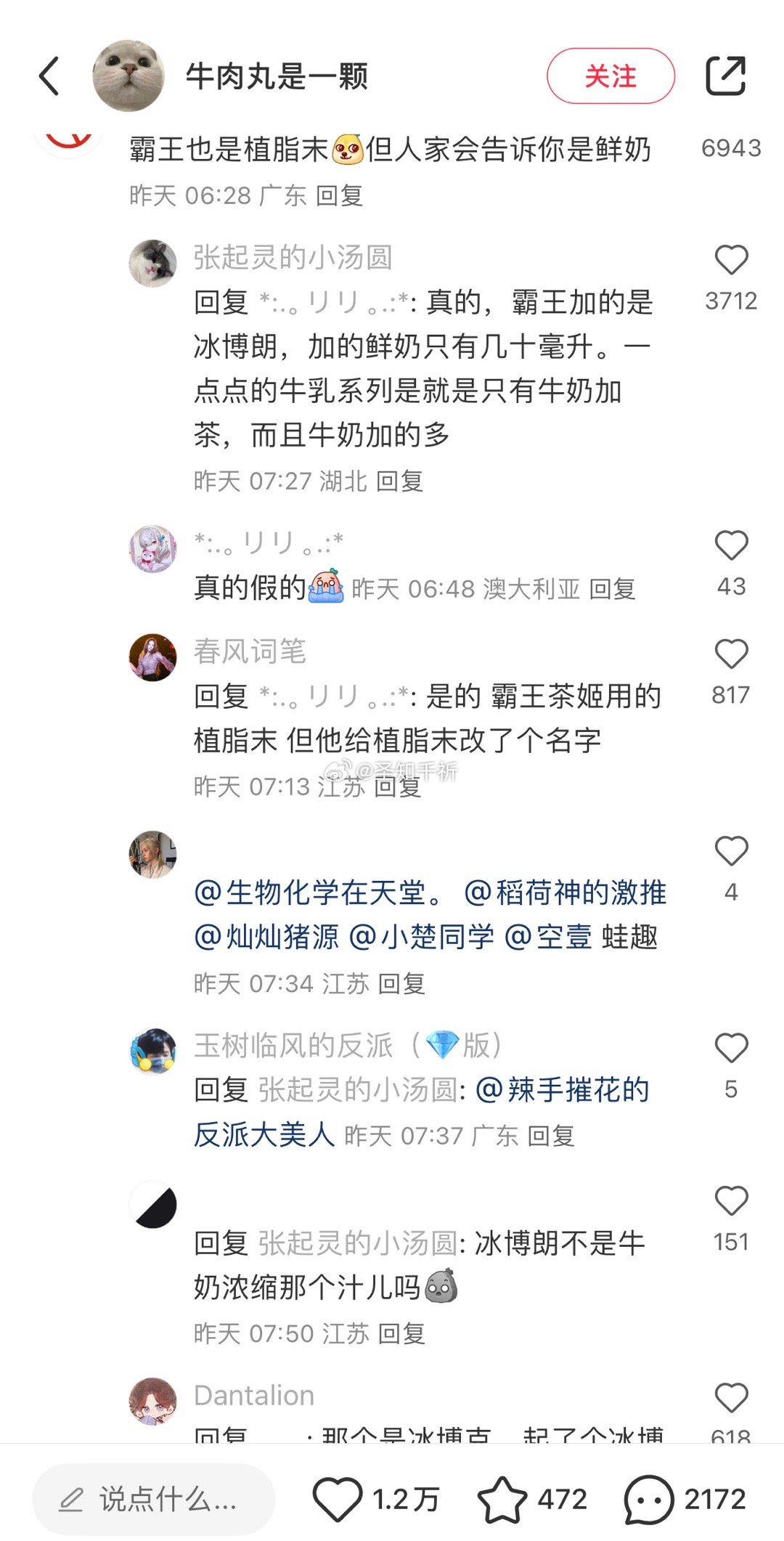
Task: Follow the author with the 关注 button
Action: pos(611,76)
